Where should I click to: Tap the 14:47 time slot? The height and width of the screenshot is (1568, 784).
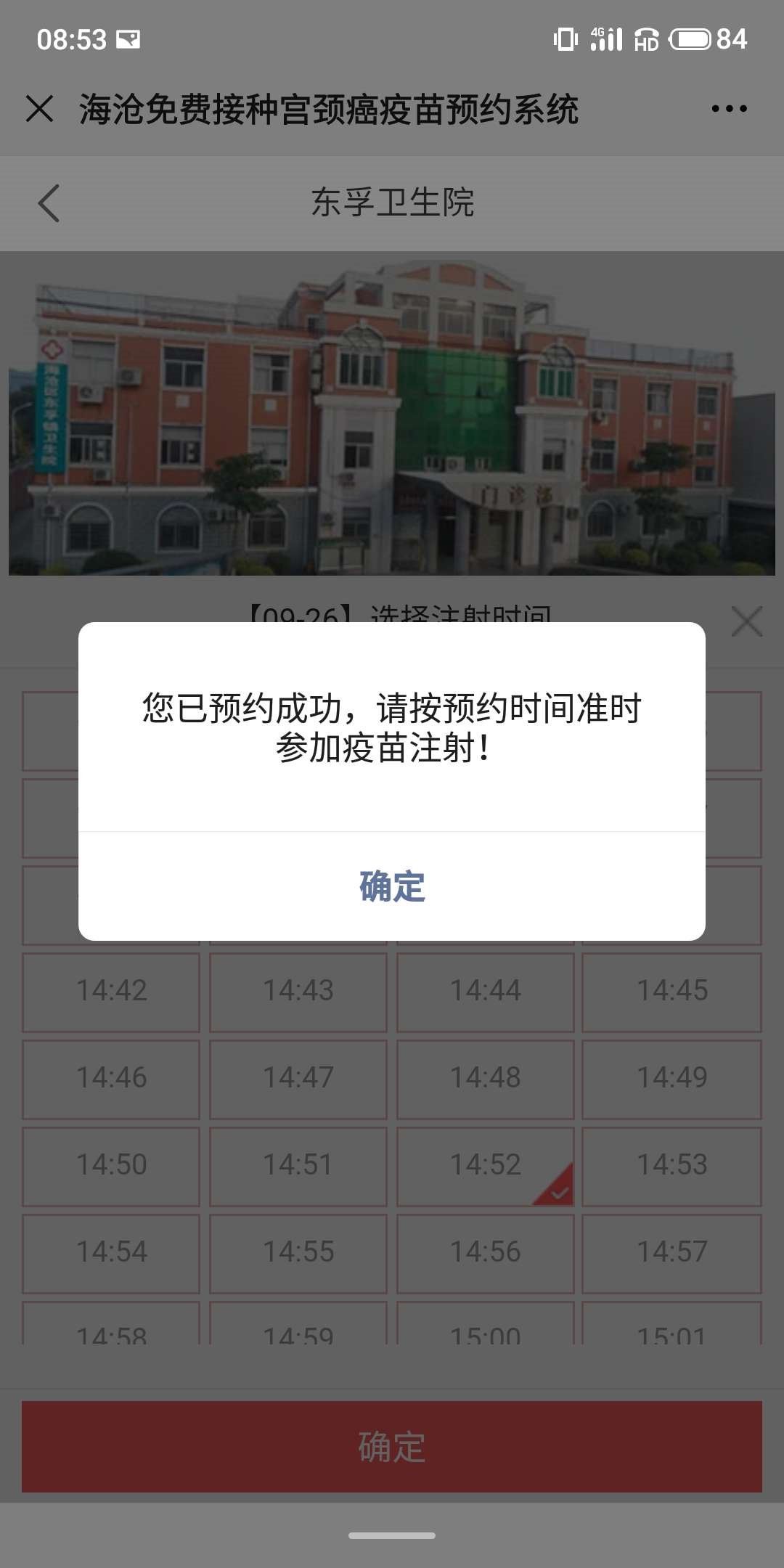click(x=298, y=1079)
